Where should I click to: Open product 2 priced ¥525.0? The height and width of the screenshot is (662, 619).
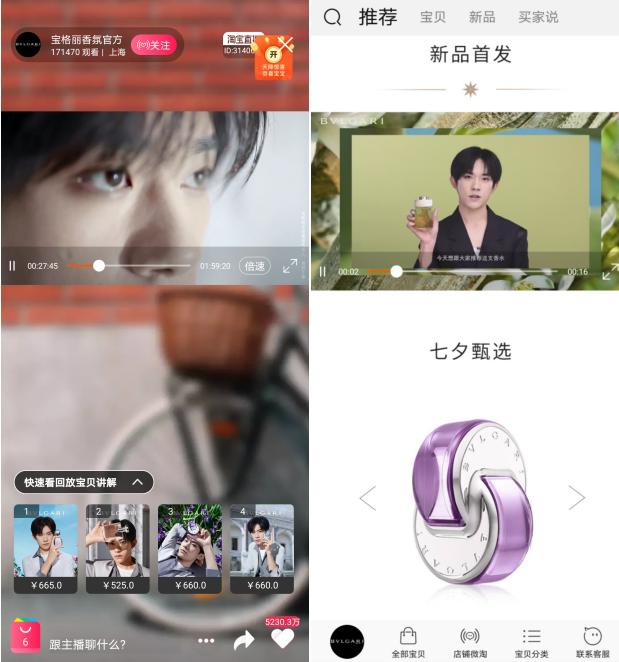(x=118, y=548)
